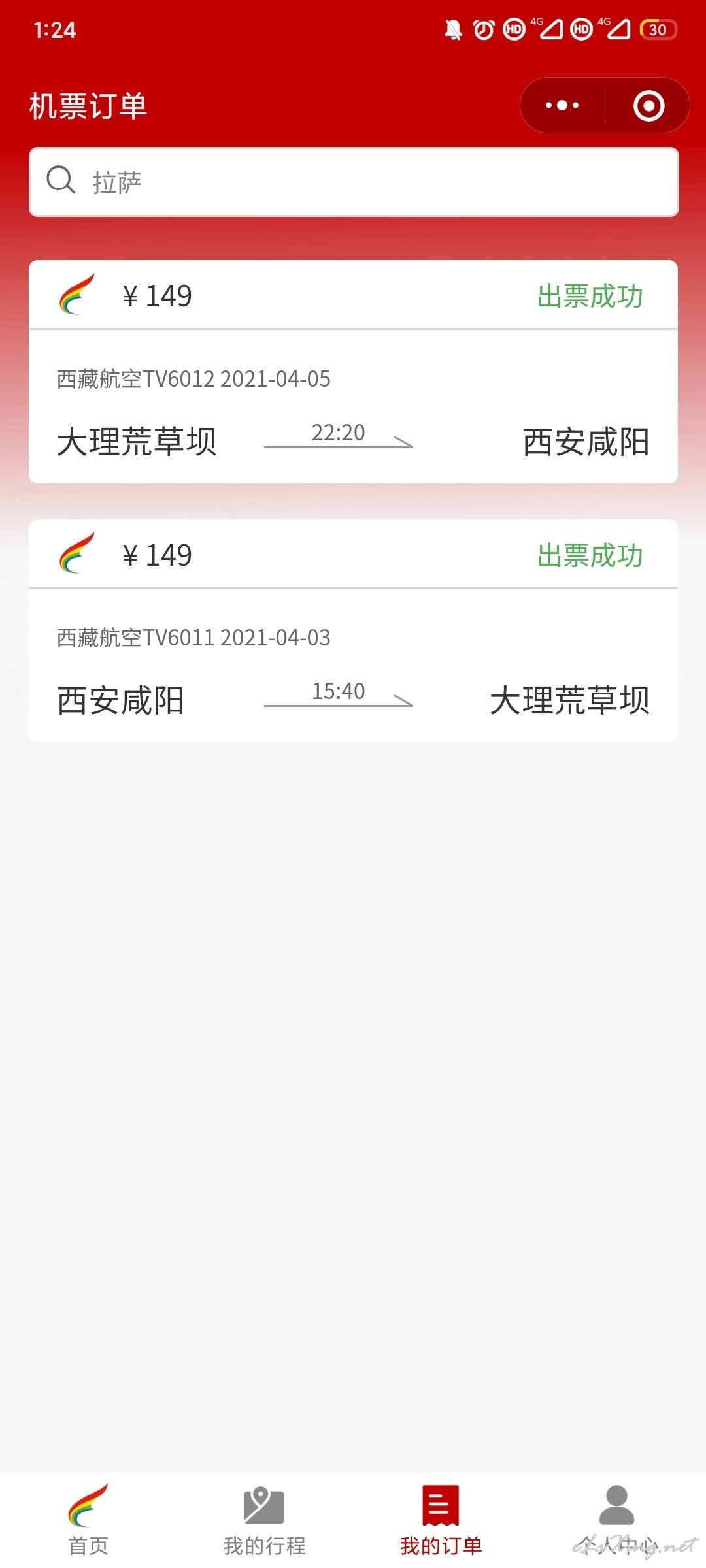Tap the 拉萨 search field

pos(354,182)
